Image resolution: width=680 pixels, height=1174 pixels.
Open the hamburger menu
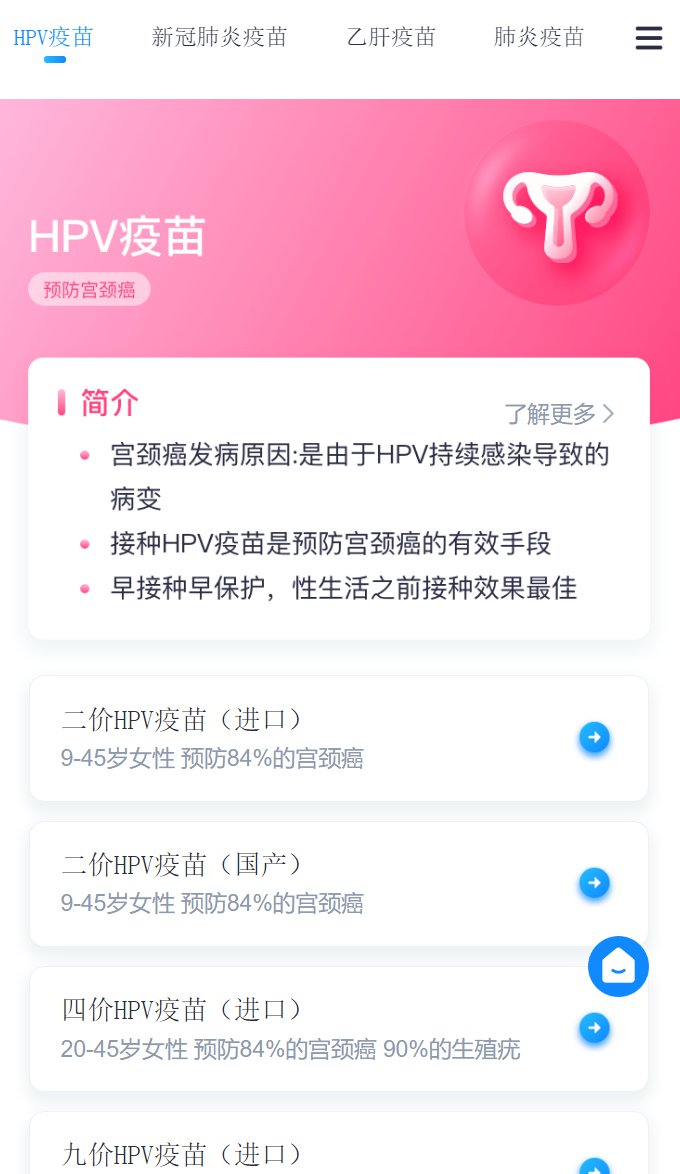point(649,38)
